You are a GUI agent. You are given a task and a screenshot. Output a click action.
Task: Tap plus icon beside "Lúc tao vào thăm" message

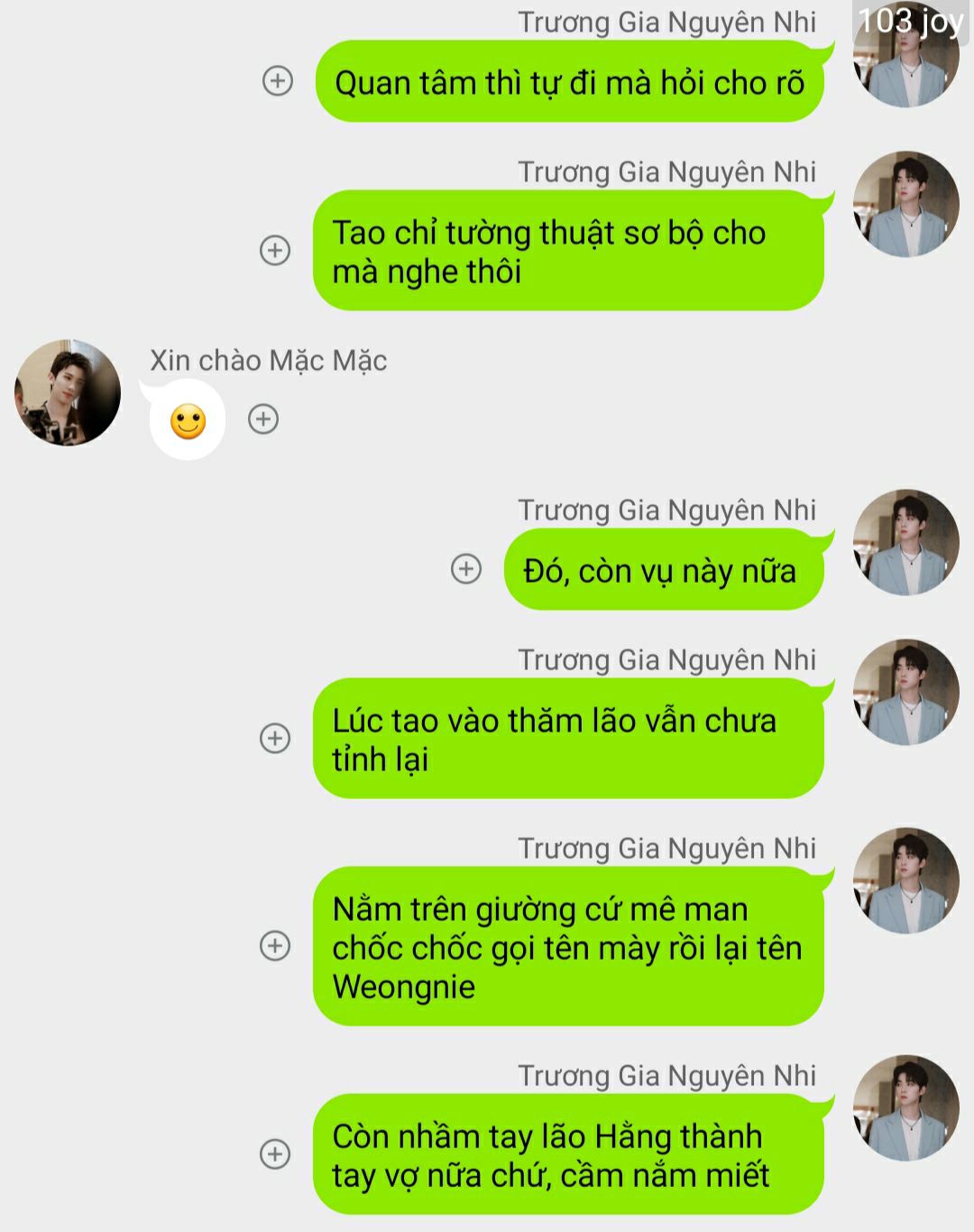[x=275, y=738]
